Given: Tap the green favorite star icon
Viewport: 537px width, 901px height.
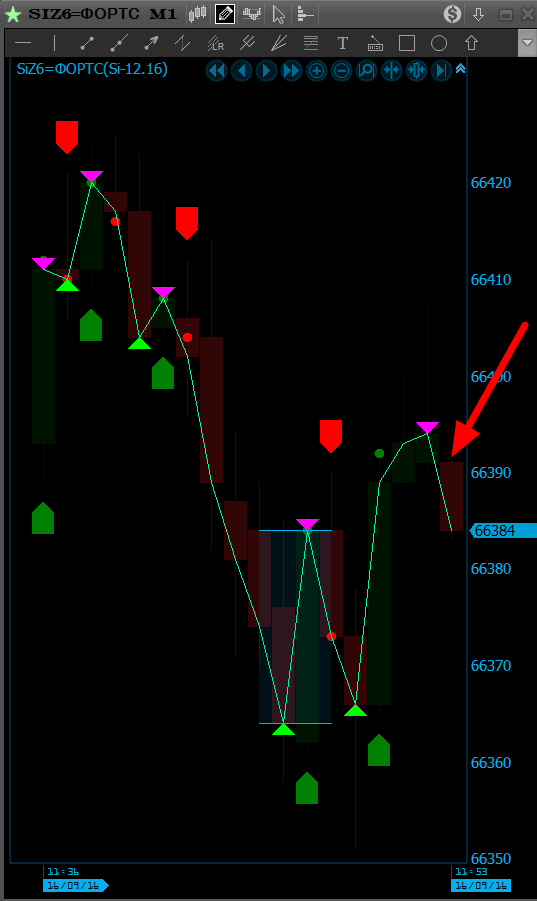Looking at the screenshot, I should point(13,14).
